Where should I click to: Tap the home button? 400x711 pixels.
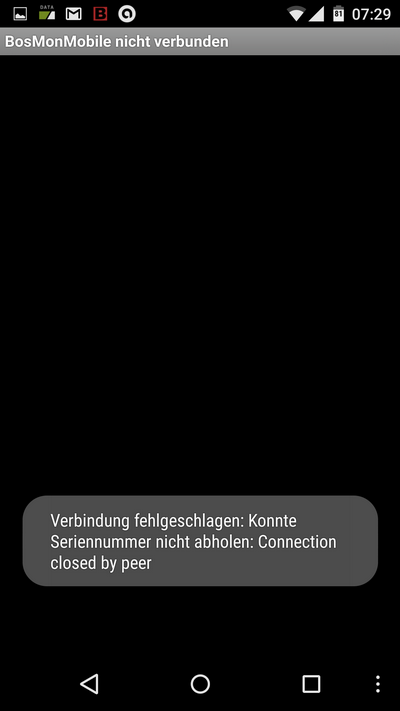[x=200, y=684]
